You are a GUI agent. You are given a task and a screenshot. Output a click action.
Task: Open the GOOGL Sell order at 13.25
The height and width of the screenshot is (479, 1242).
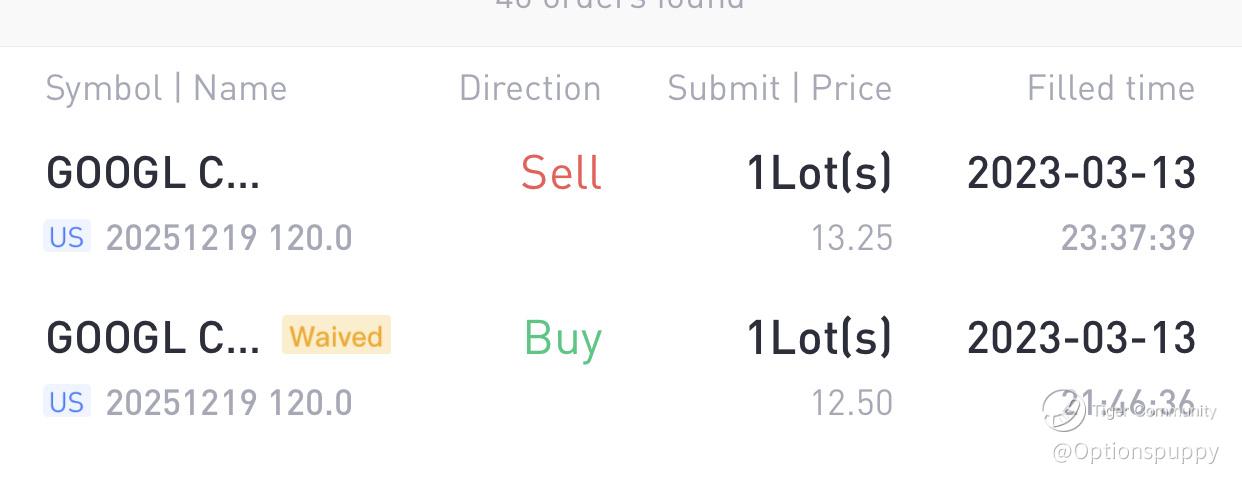(620, 204)
